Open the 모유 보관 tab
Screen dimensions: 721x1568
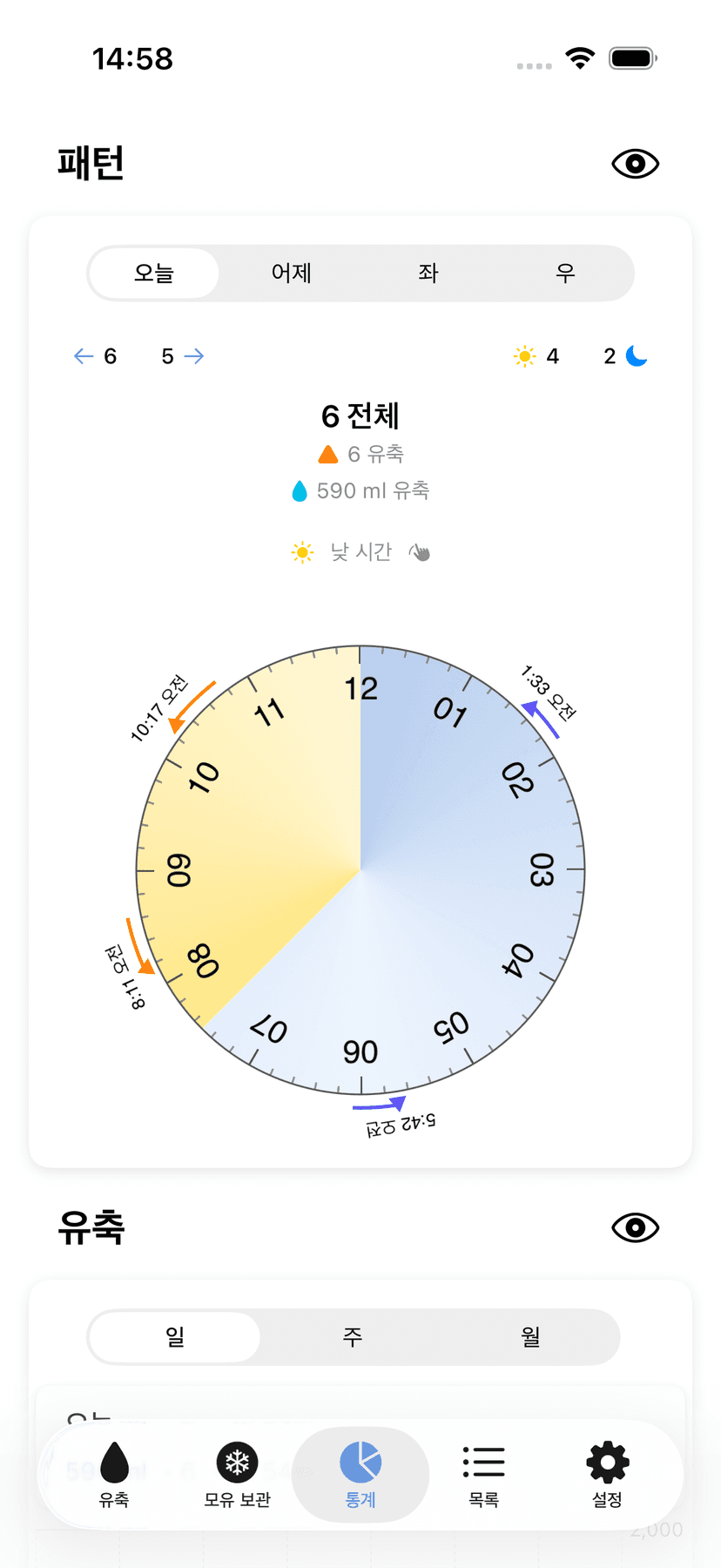(237, 1474)
